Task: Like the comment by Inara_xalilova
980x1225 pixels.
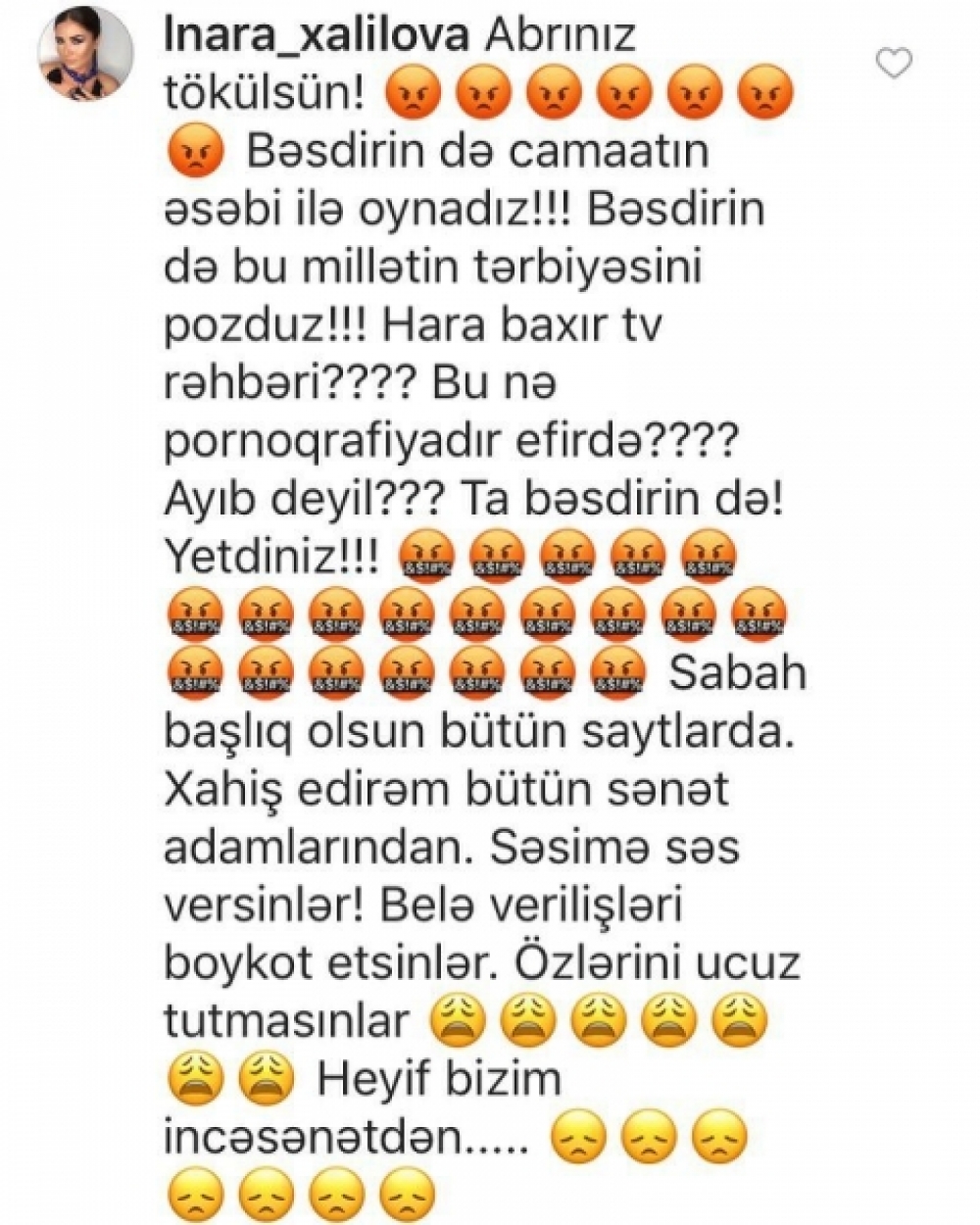Action: 893,64
